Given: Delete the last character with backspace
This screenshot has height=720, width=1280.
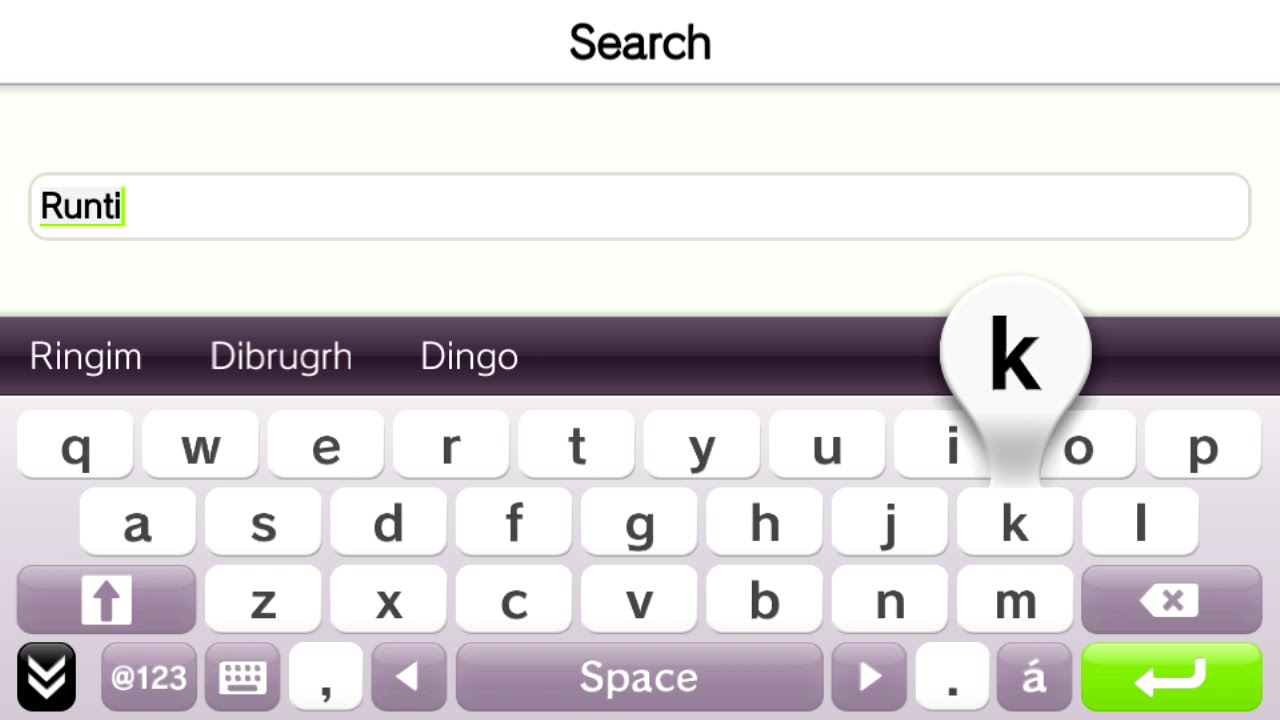Looking at the screenshot, I should point(1171,600).
